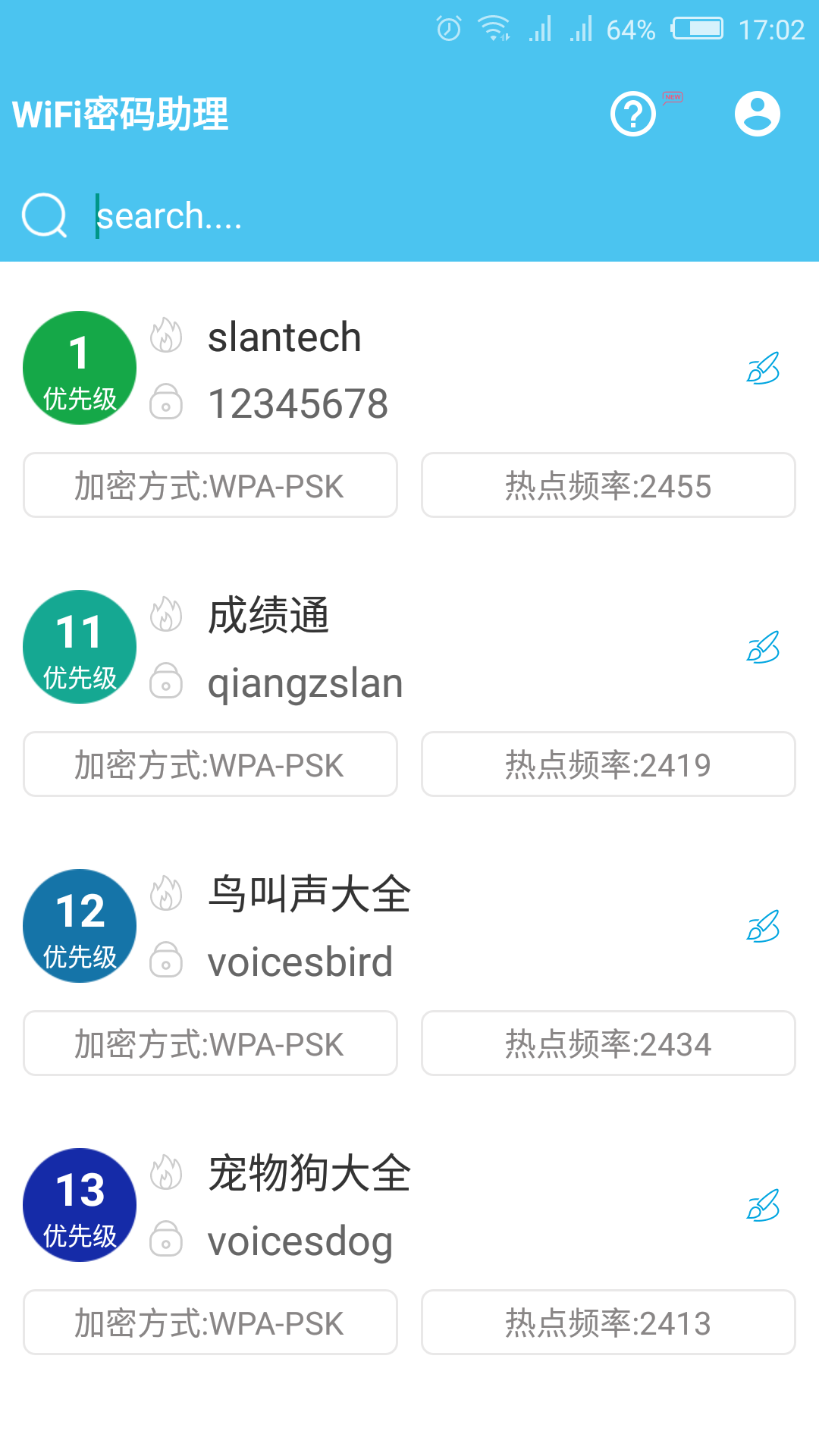Click 热点频率:2419 under 成绩通

(x=607, y=764)
